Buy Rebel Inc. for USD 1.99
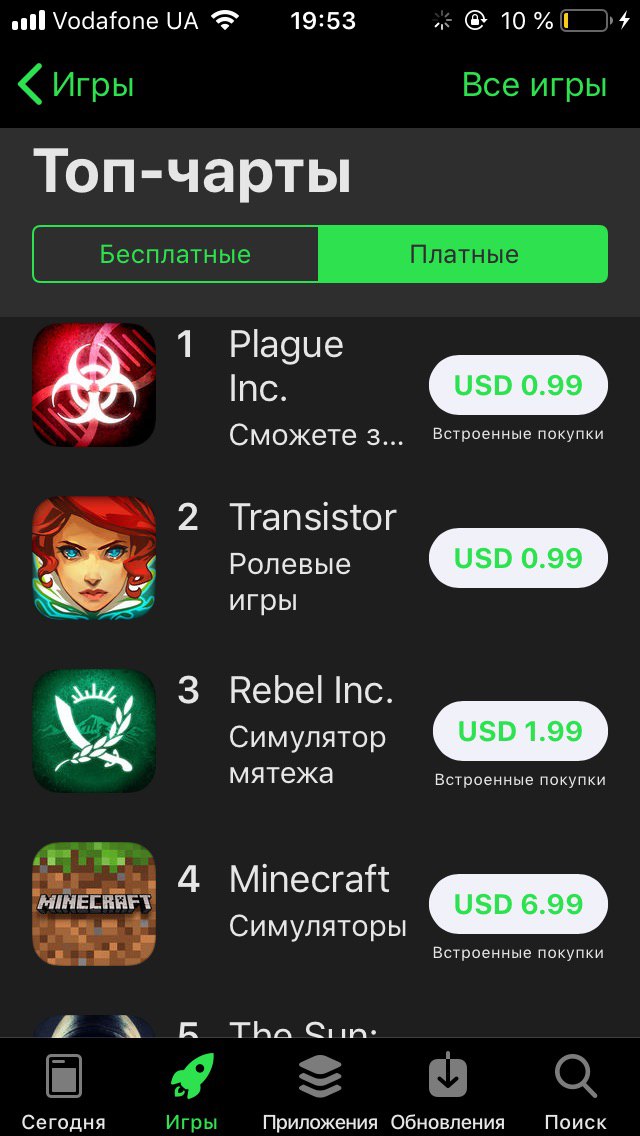The height and width of the screenshot is (1136, 640). tap(520, 731)
